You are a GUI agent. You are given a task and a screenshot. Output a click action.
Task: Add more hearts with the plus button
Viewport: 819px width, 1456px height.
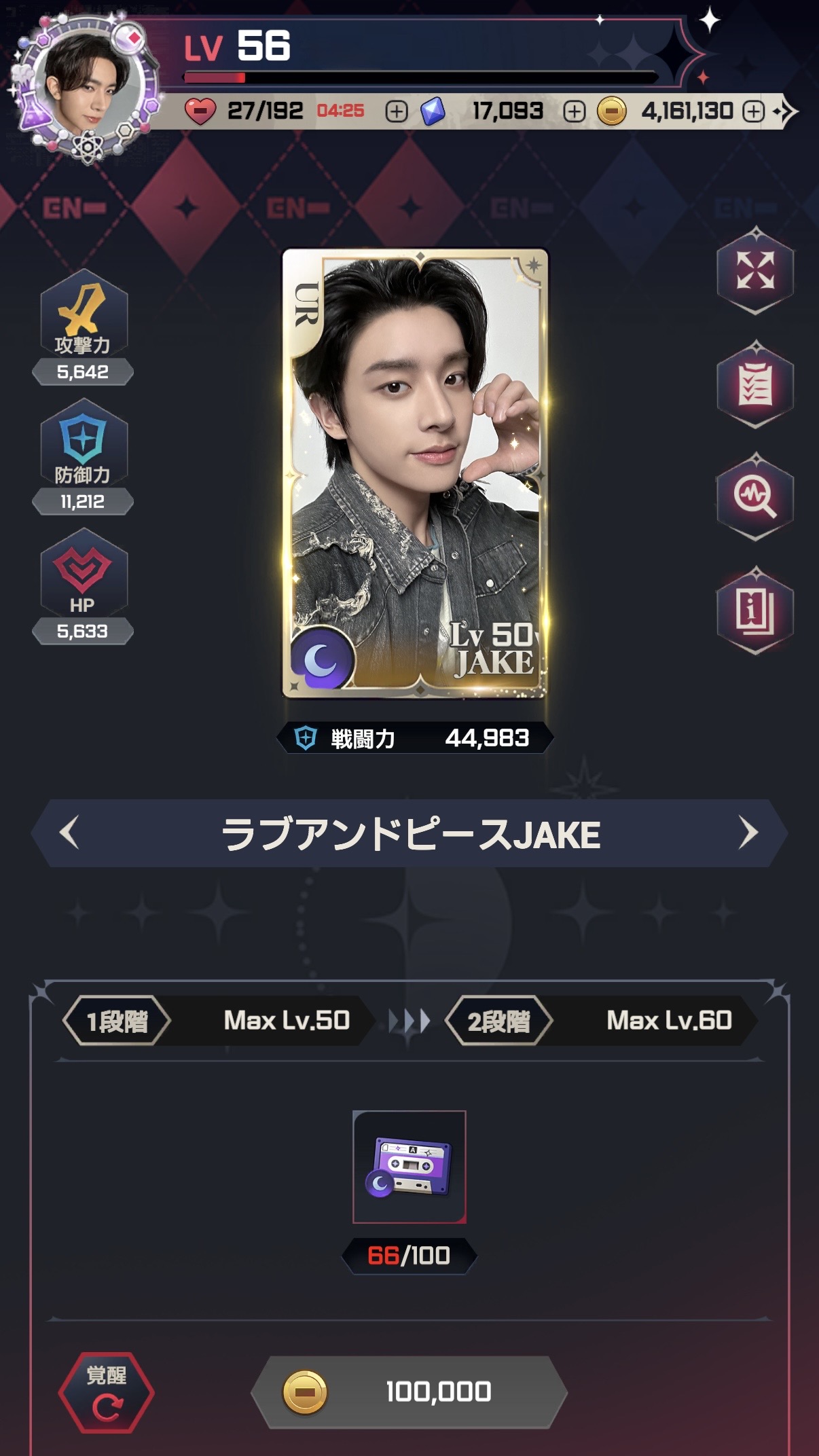tap(397, 111)
